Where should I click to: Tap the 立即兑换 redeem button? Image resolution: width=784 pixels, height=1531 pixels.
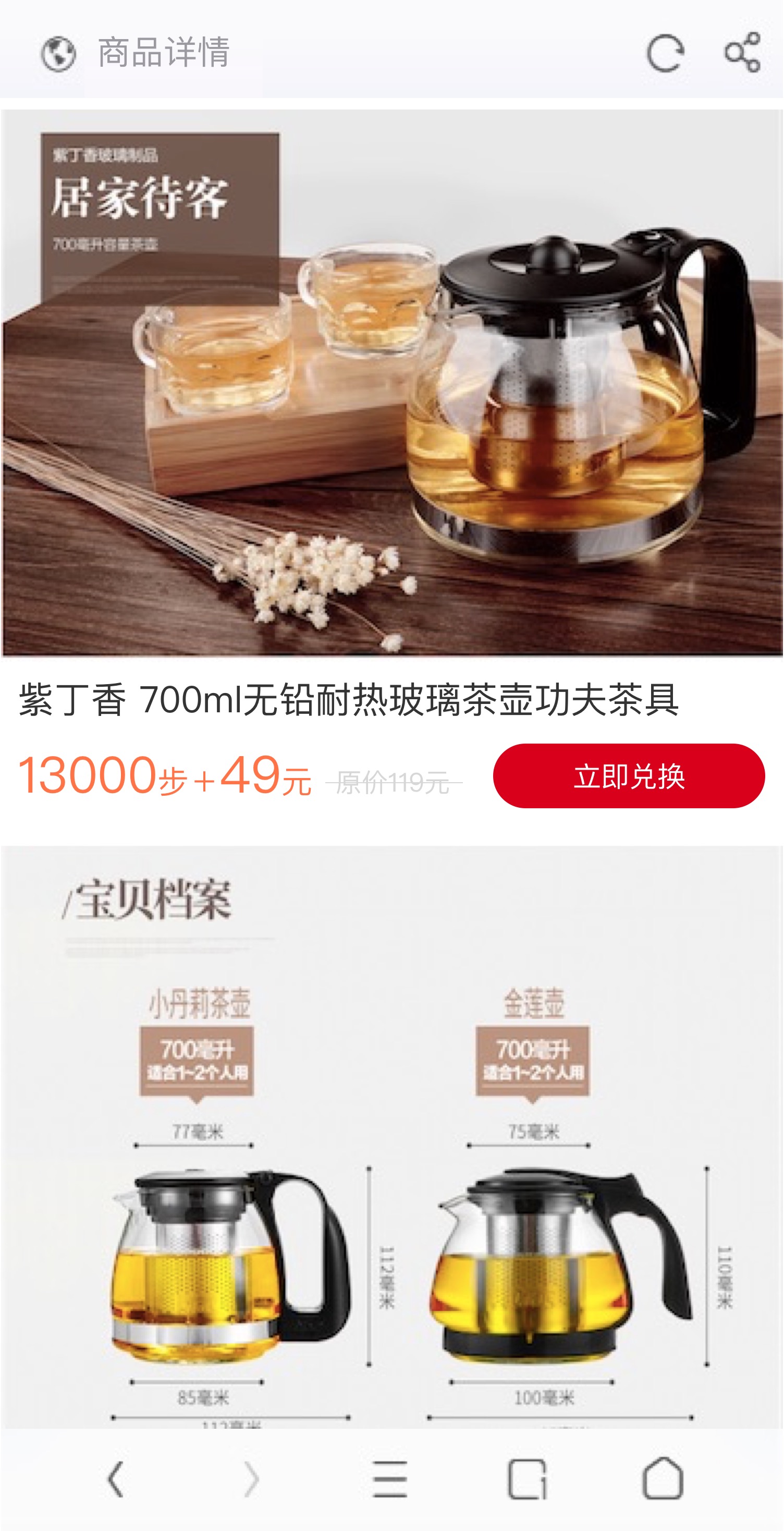click(x=628, y=775)
